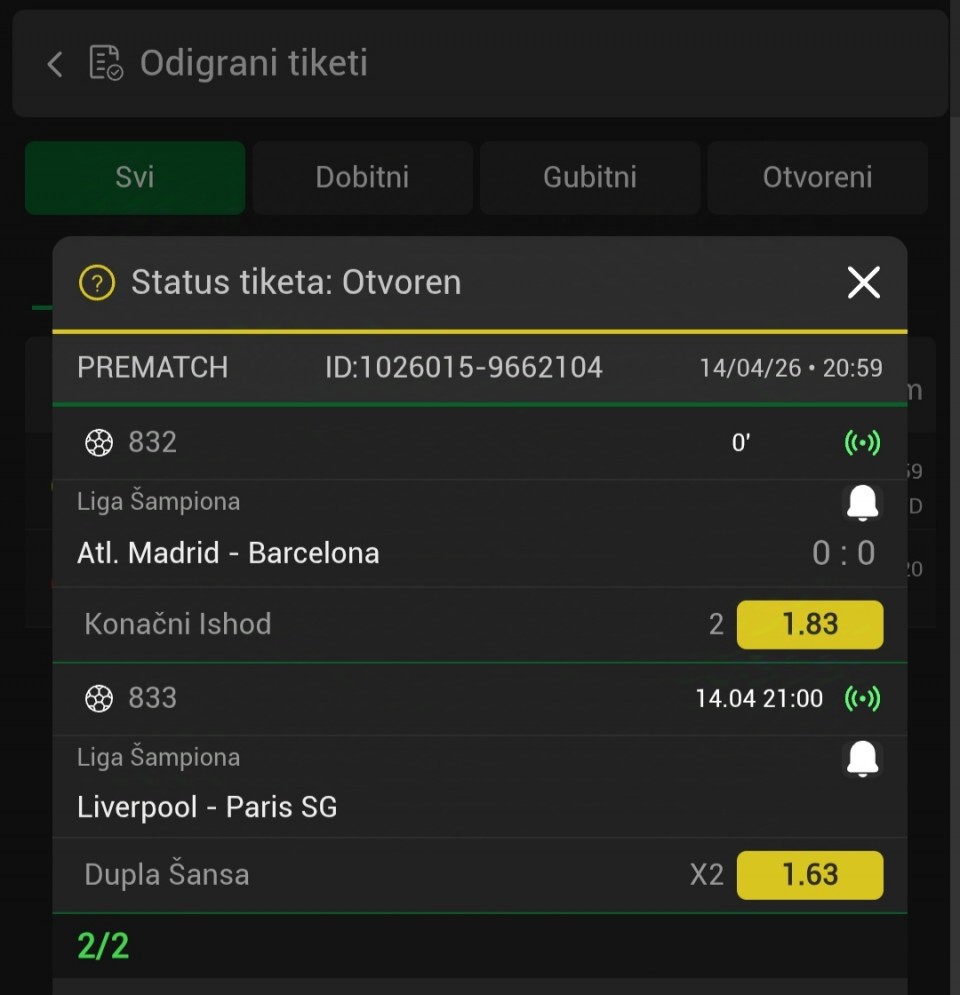Select the Otvoreni tab

pos(817,178)
